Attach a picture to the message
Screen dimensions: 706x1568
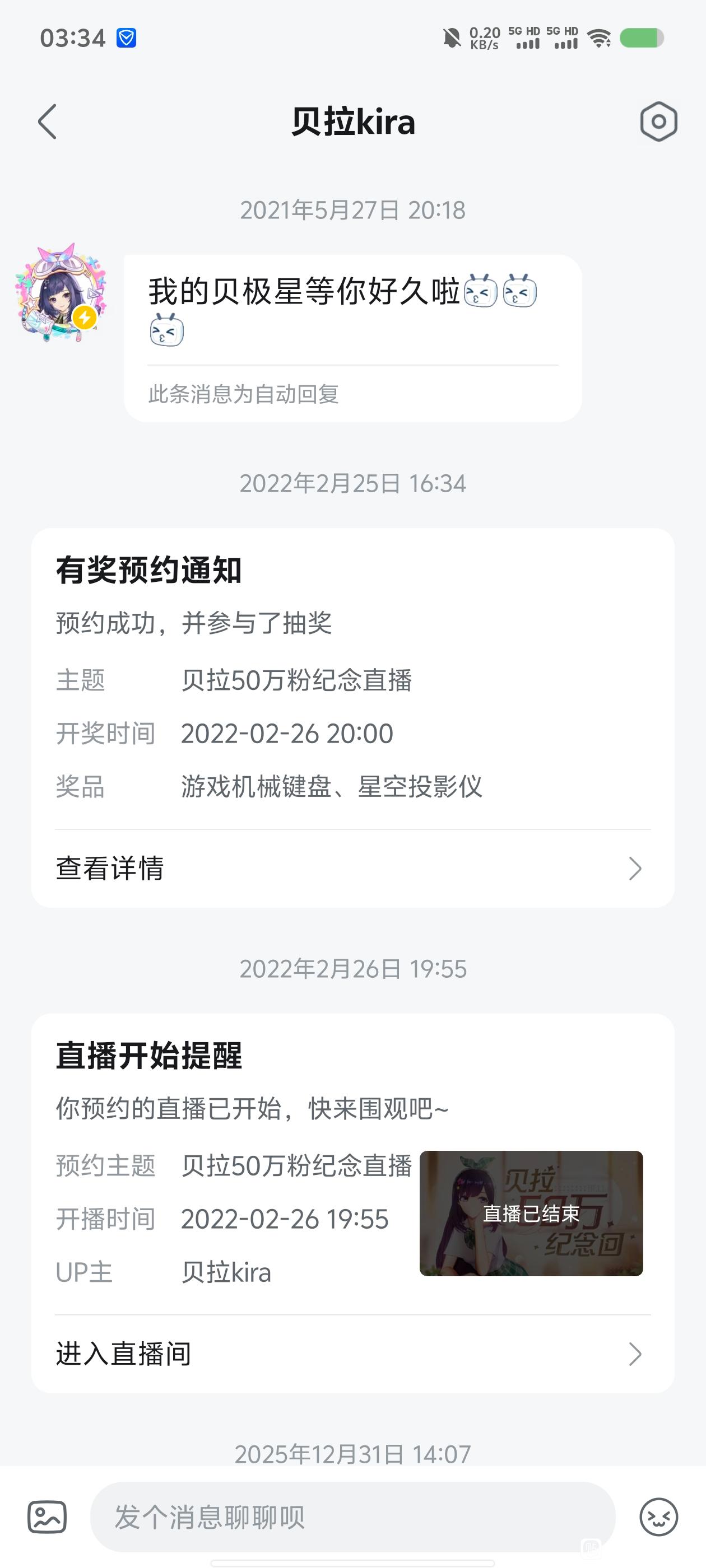point(47,1516)
